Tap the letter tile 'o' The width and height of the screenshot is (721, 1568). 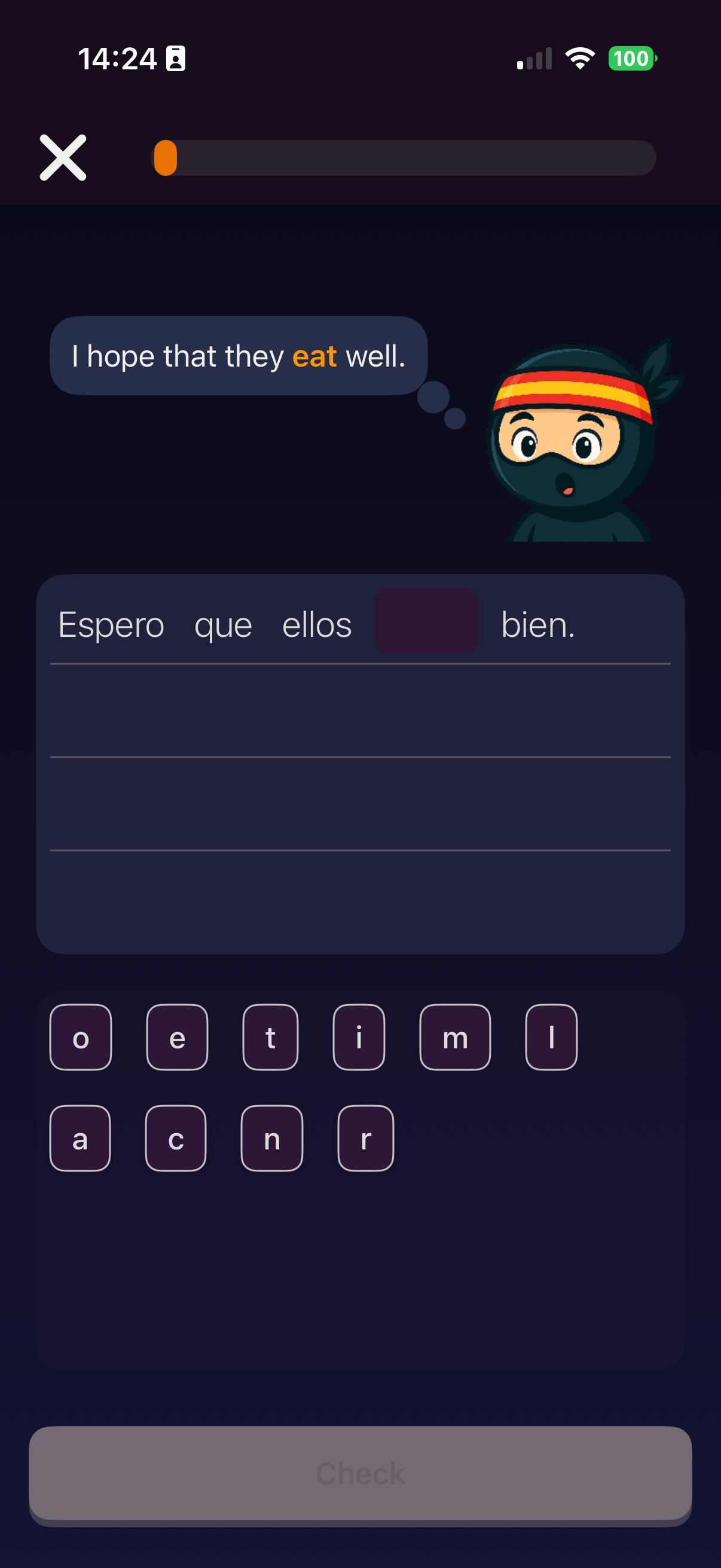[80, 1038]
